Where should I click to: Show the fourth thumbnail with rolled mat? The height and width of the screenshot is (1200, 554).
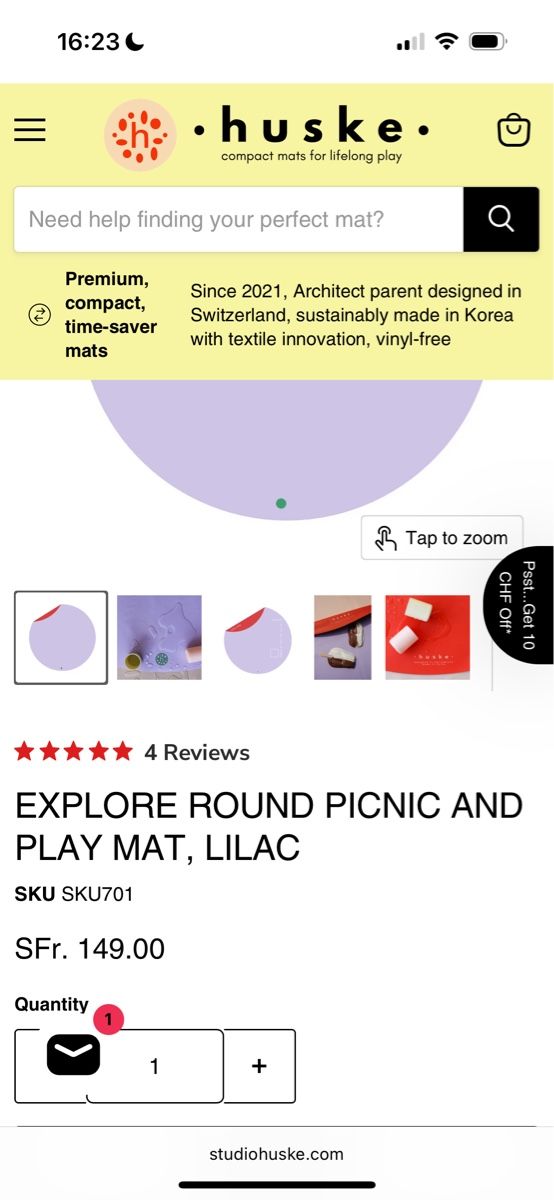click(x=342, y=637)
